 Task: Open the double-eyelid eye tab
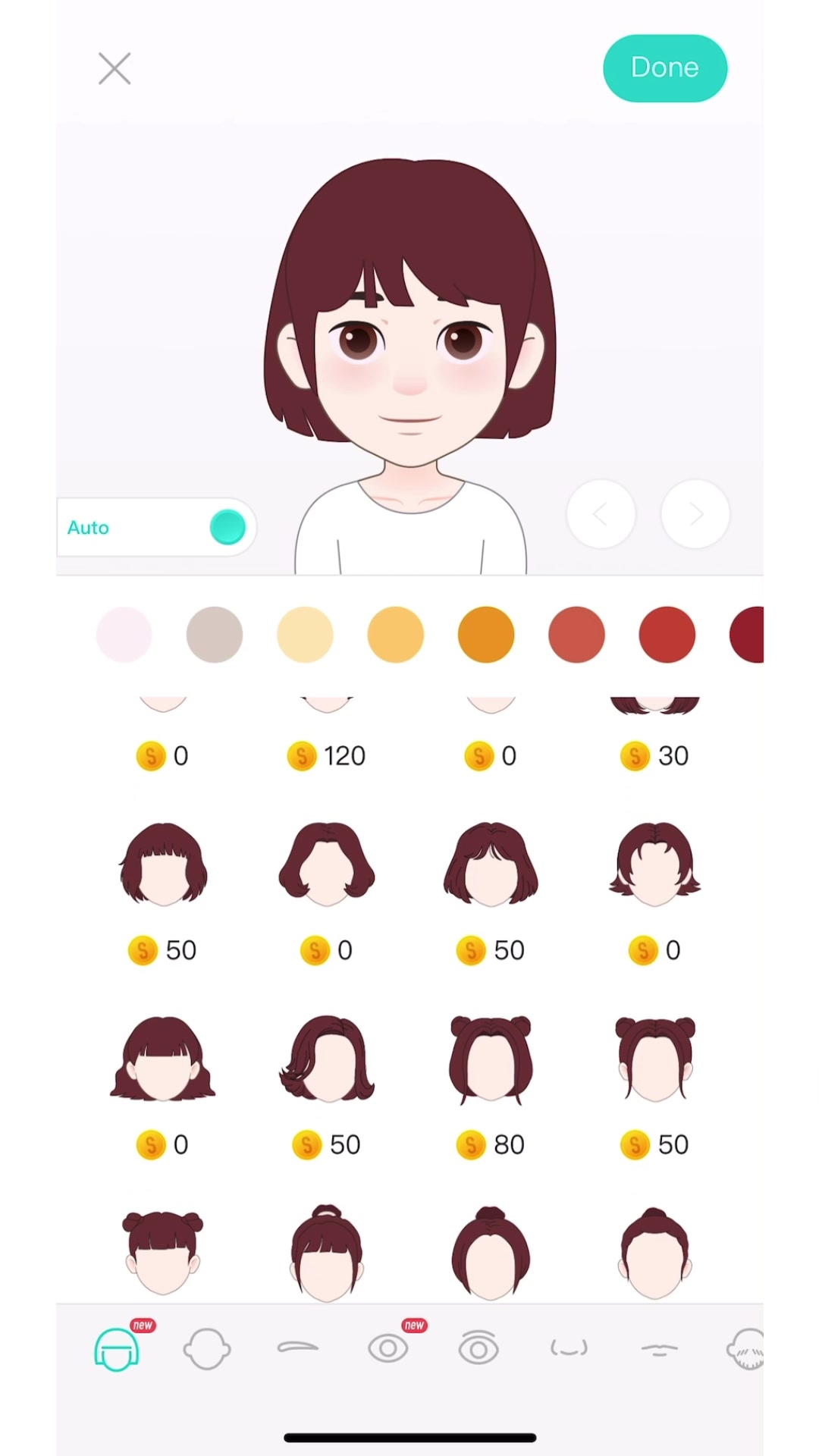click(479, 1348)
